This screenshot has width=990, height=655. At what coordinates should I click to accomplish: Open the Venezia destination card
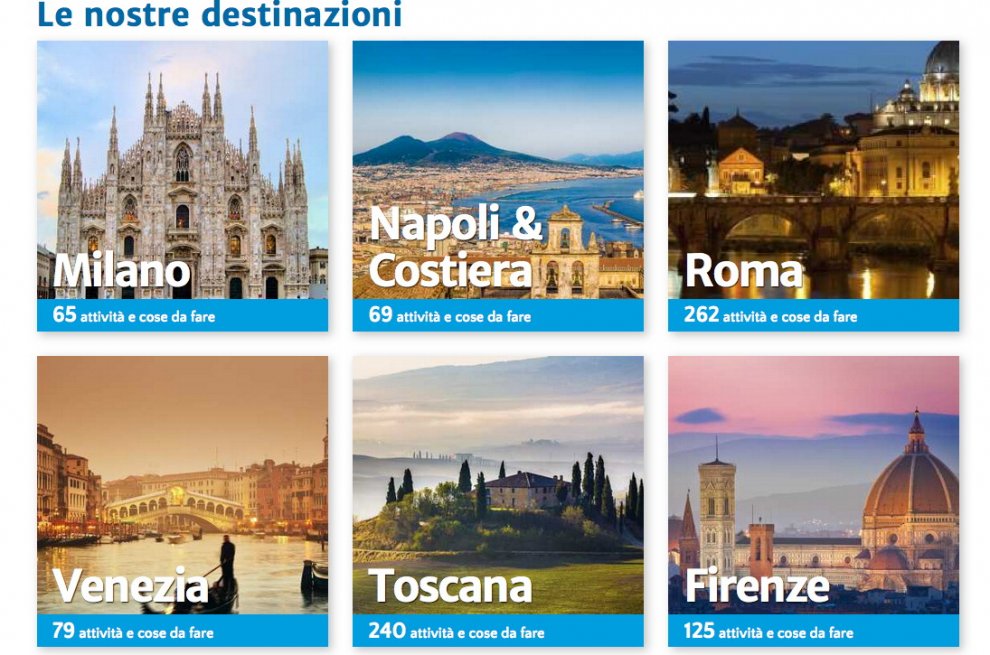point(182,501)
